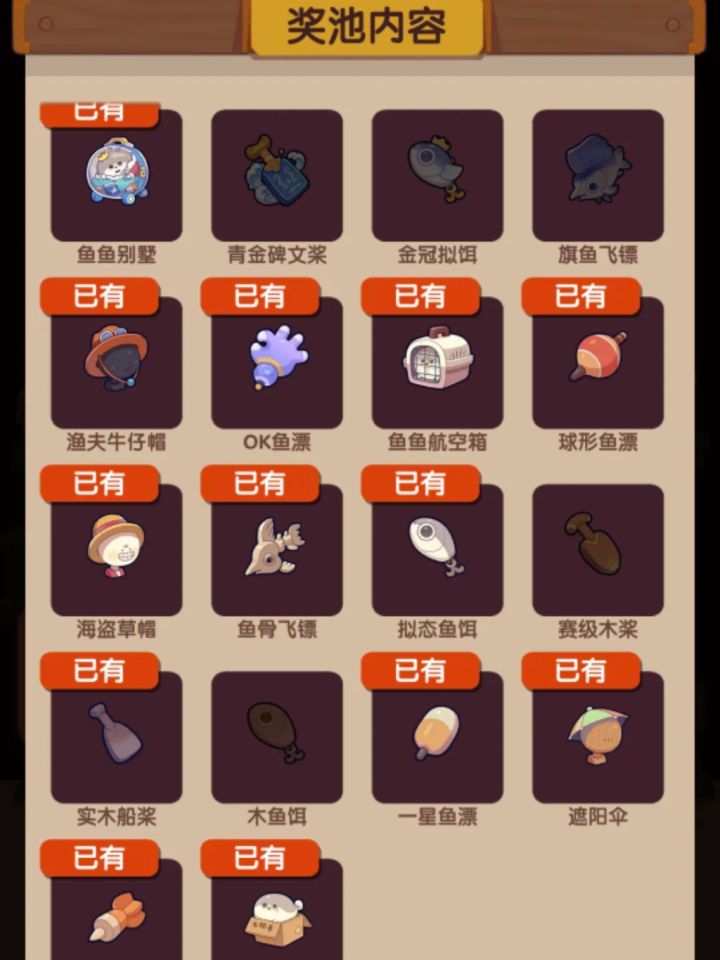720x960 pixels.
Task: Click the 渔夫牛仔帽 fisherman hat icon
Action: pos(116,364)
